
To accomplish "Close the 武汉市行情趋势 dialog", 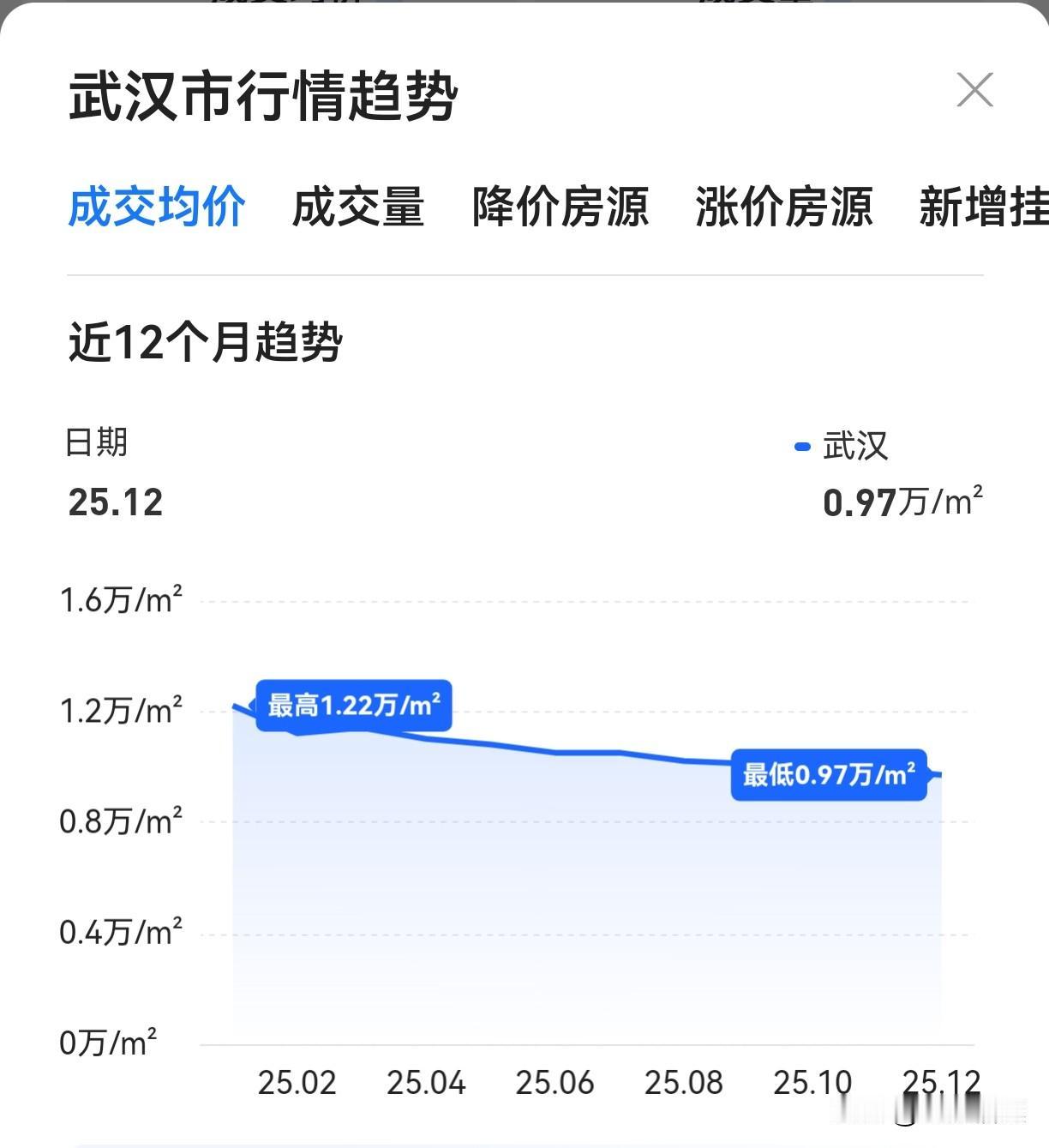I will tap(973, 91).
